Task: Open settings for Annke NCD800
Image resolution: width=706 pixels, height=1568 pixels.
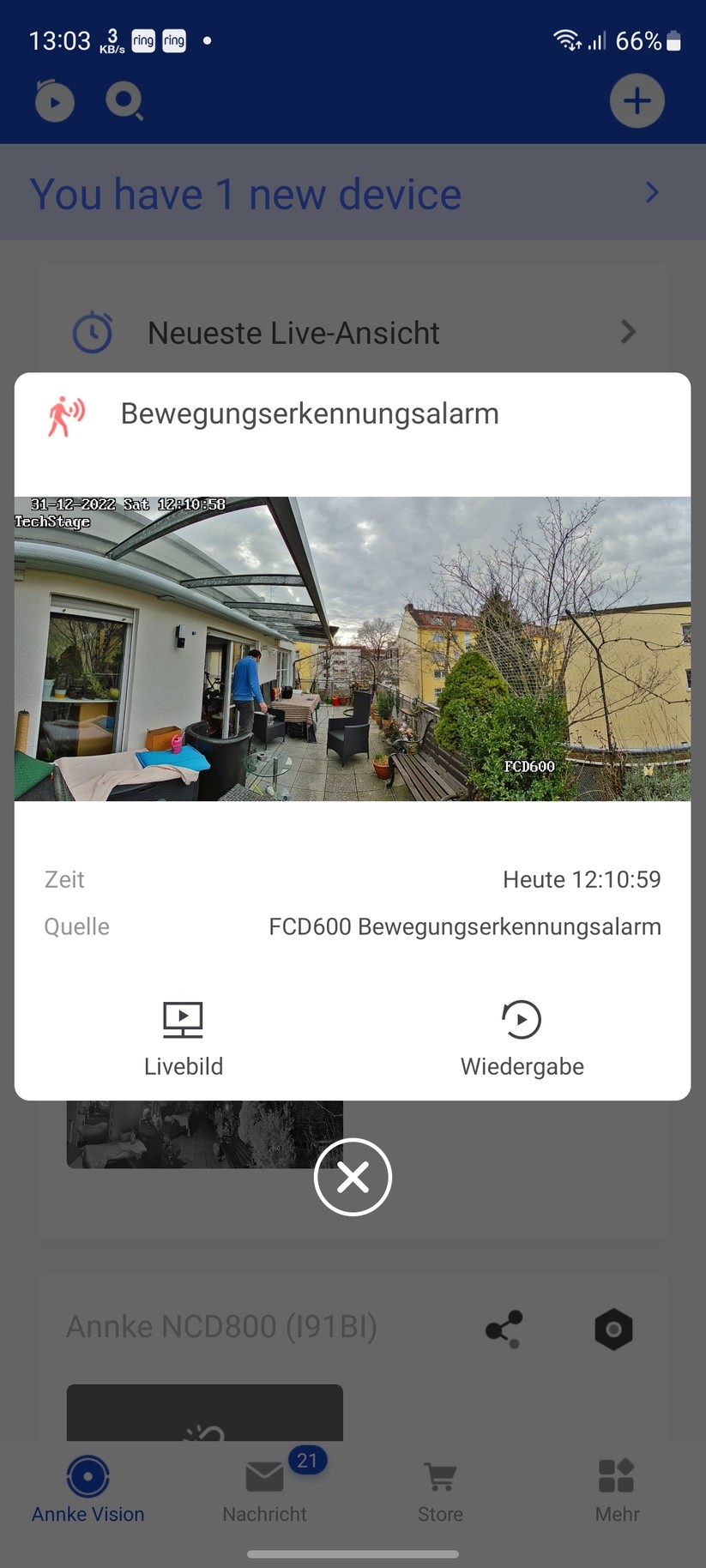Action: coord(613,1329)
